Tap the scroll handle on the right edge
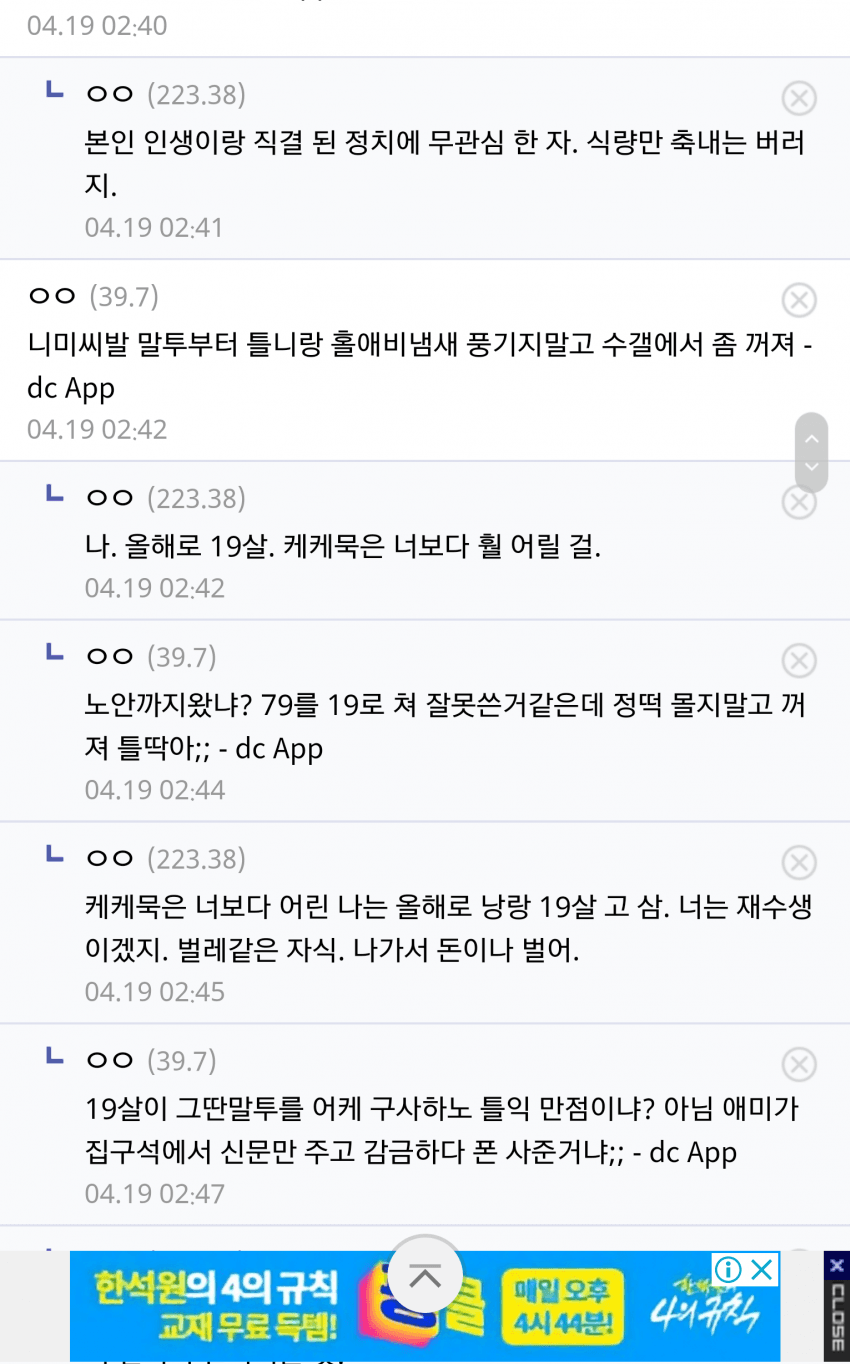The image size is (850, 1364). [811, 452]
